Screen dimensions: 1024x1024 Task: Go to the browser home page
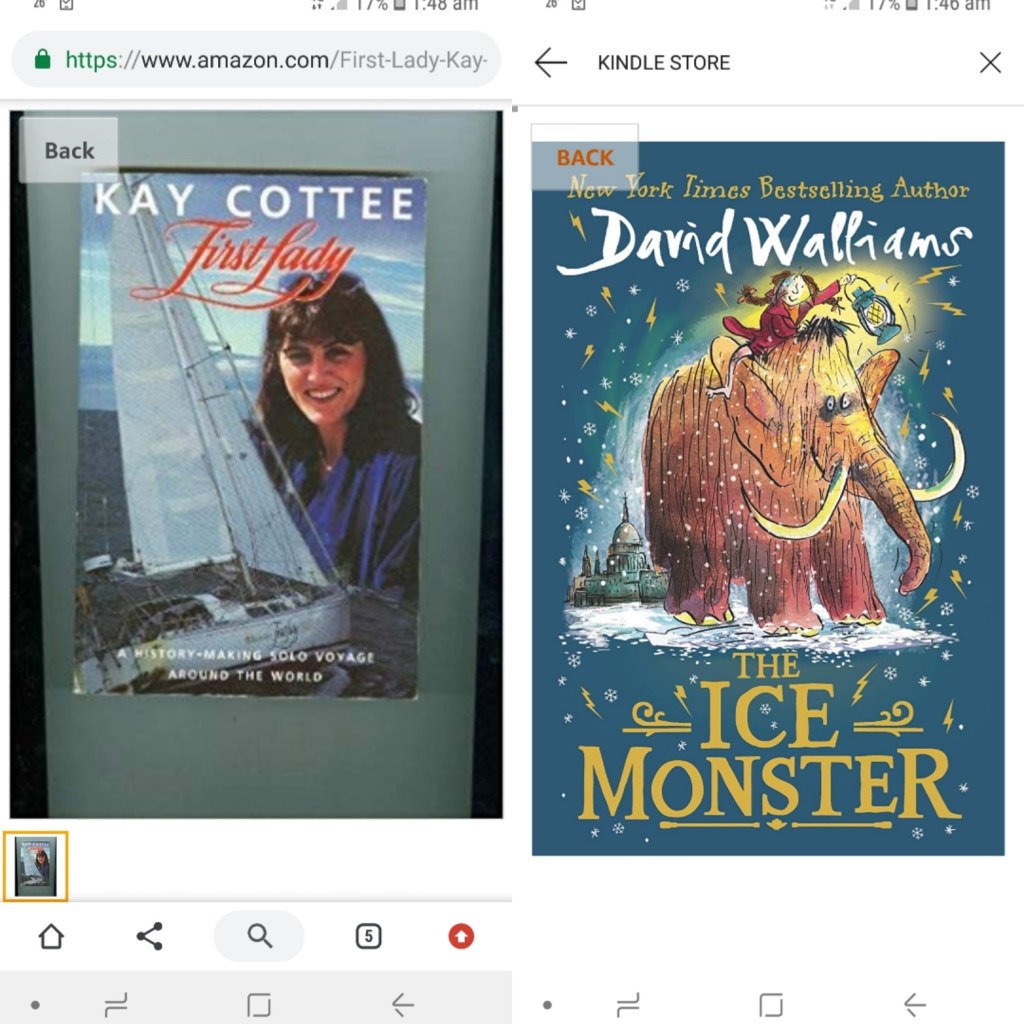tap(51, 937)
